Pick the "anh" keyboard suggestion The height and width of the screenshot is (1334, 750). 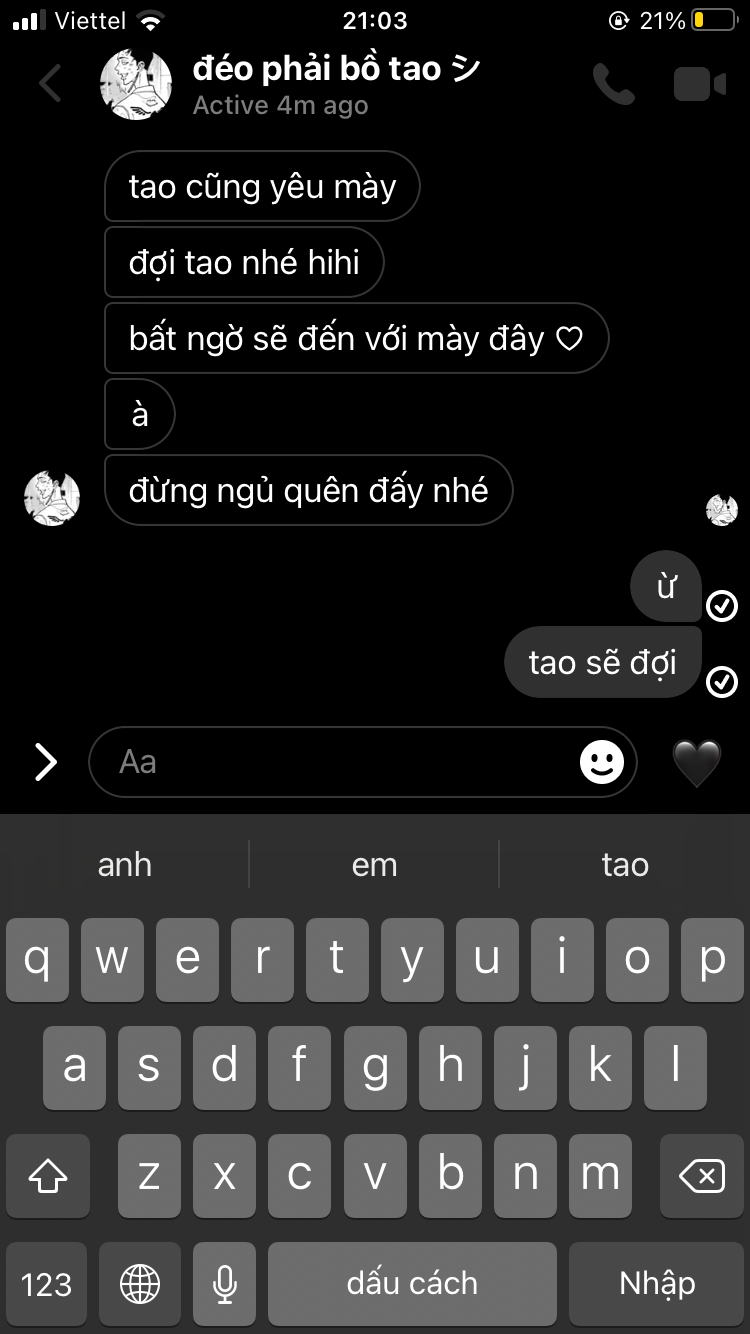point(125,865)
